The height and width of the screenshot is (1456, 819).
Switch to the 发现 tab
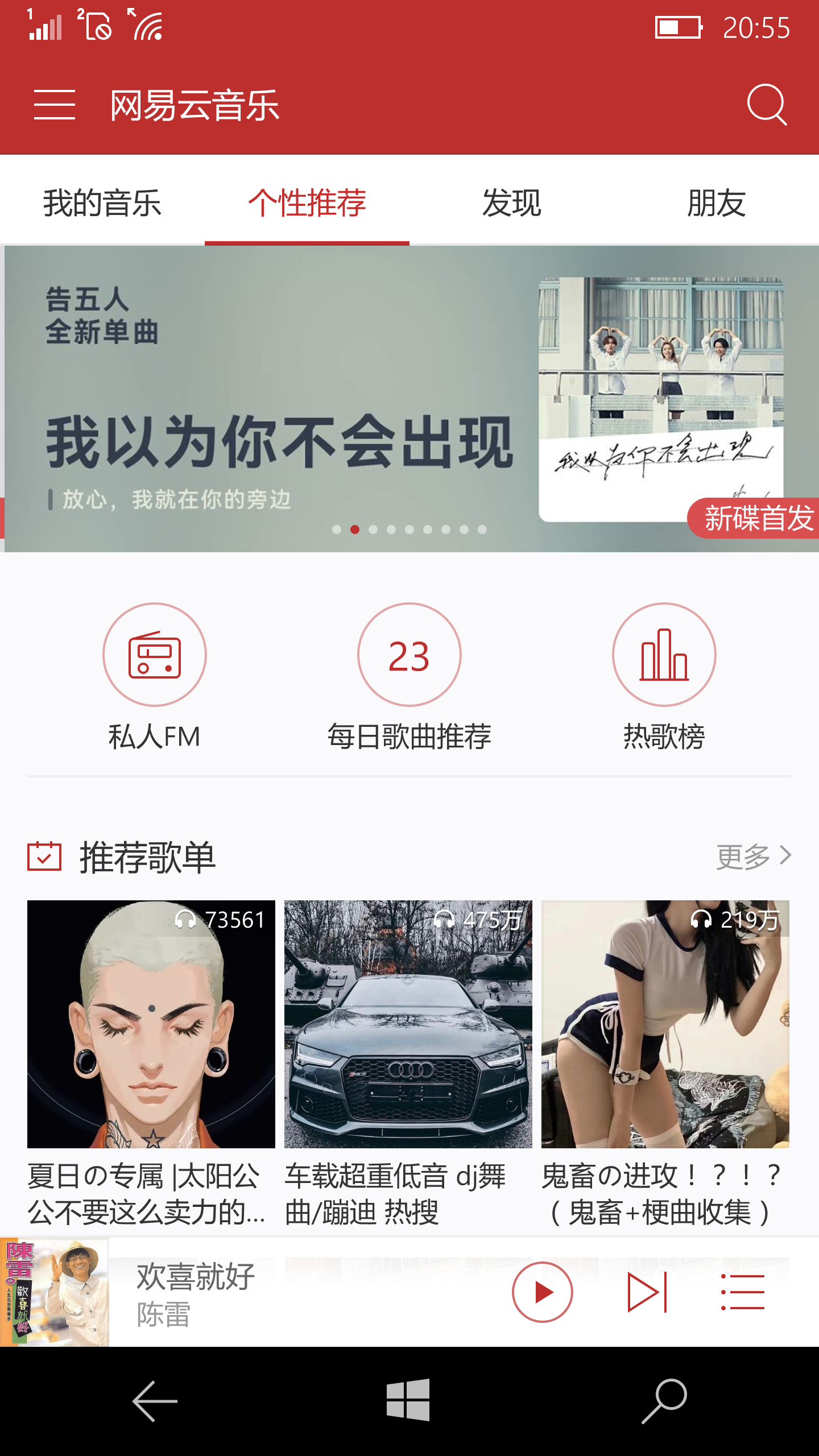point(512,203)
